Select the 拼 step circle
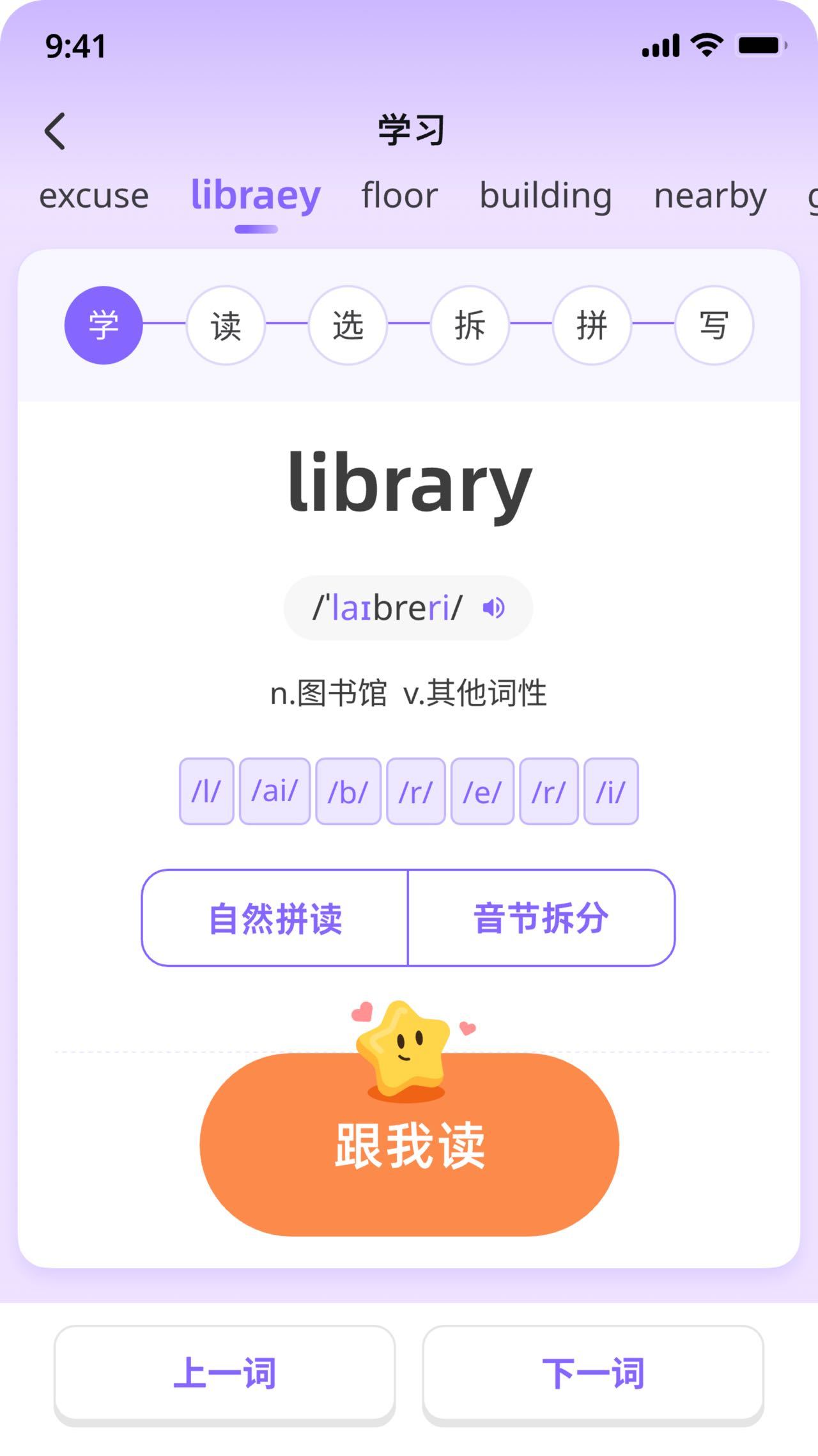The image size is (818, 1456). pyautogui.click(x=592, y=325)
